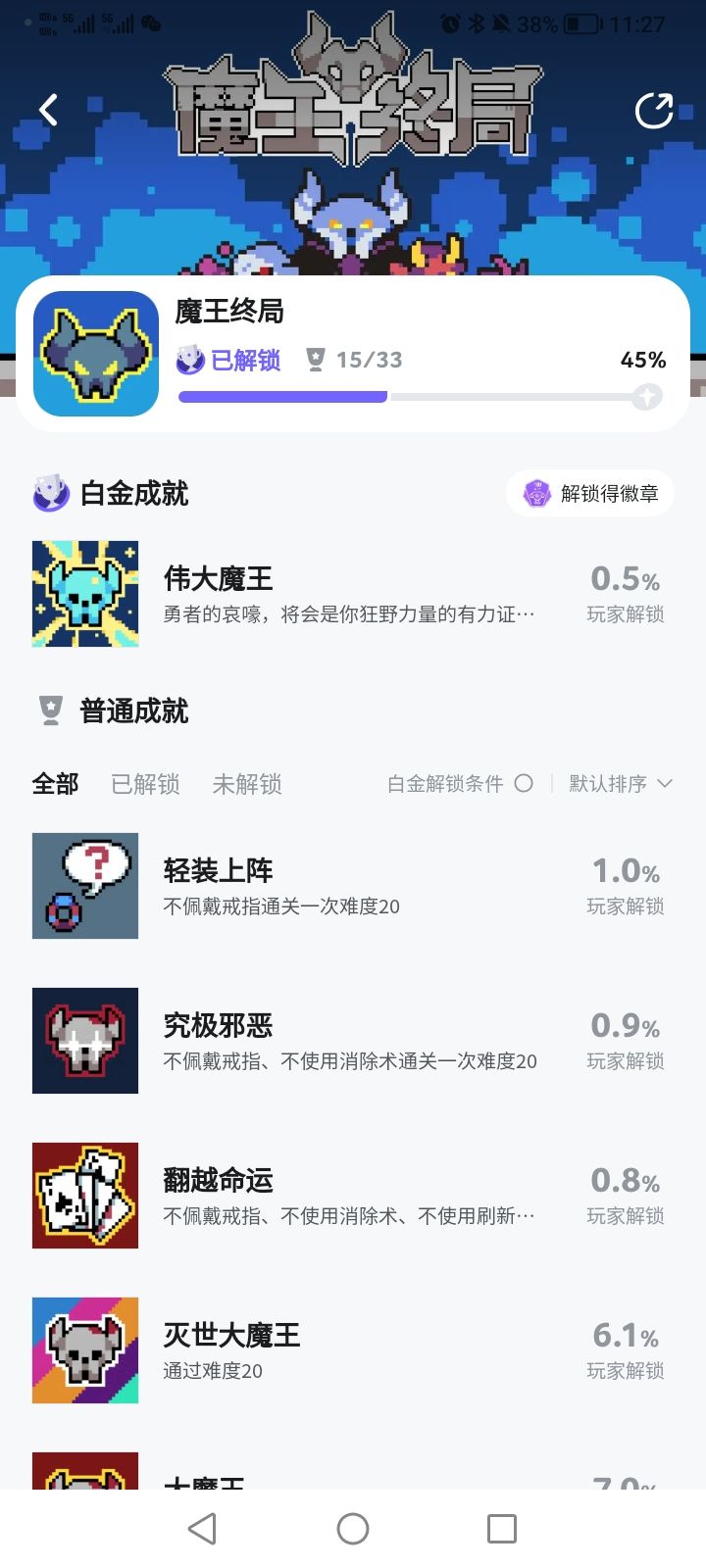Switch to the 已解锁 filter tab
Viewport: 706px width, 1568px height.
pos(145,784)
